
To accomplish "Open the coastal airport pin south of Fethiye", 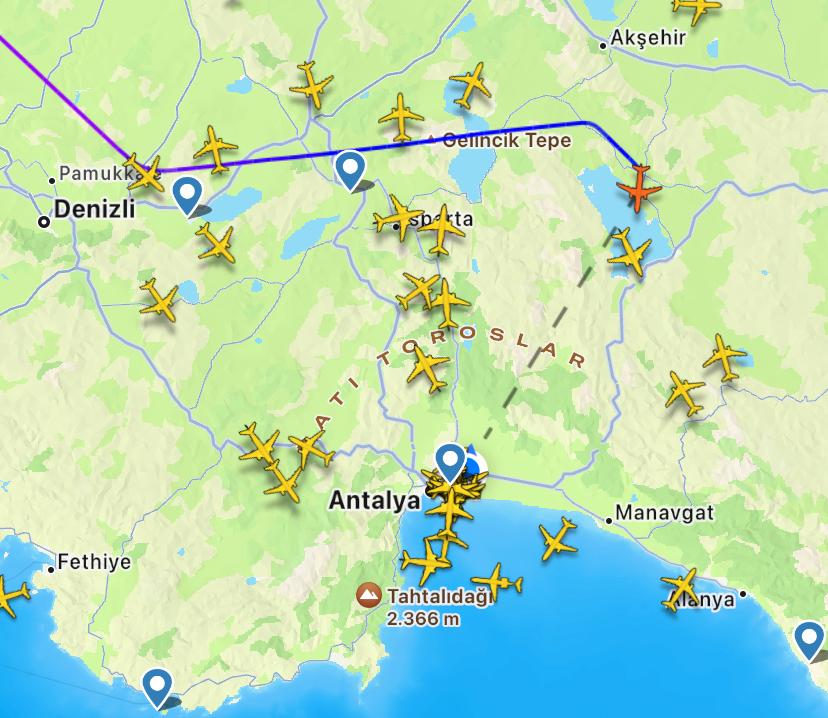I will pyautogui.click(x=158, y=687).
